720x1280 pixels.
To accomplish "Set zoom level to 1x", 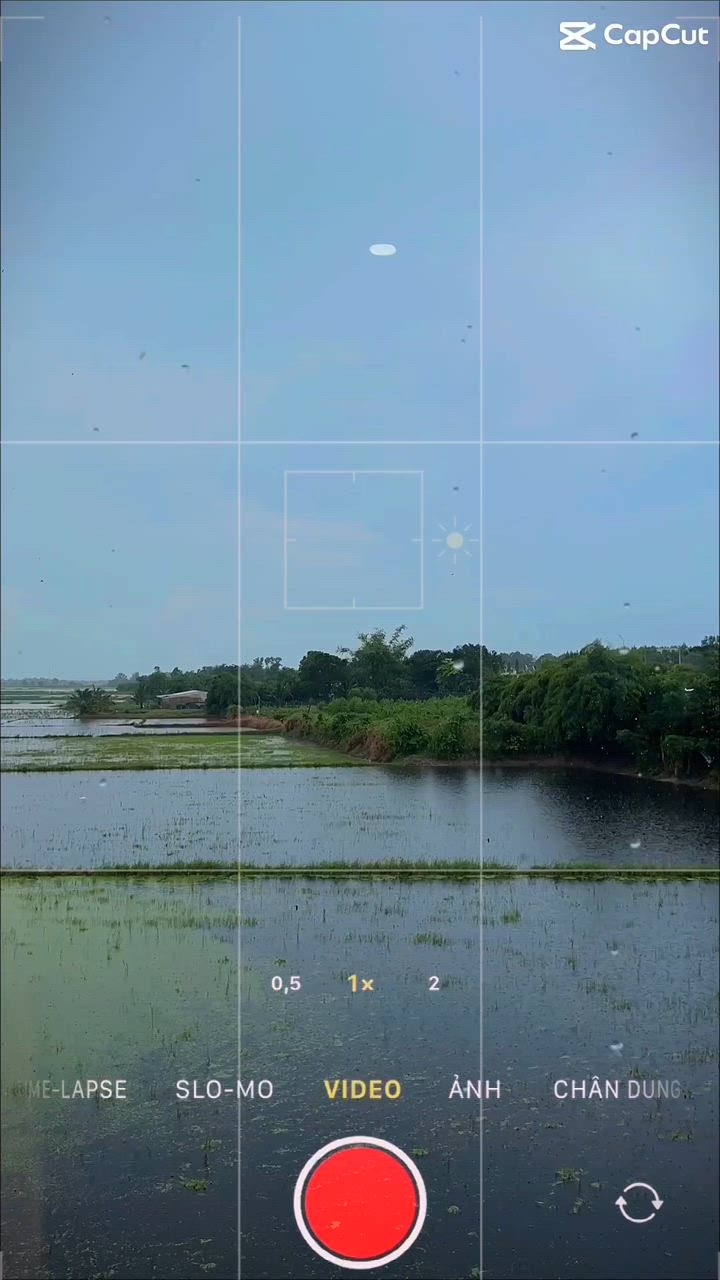I will 361,984.
